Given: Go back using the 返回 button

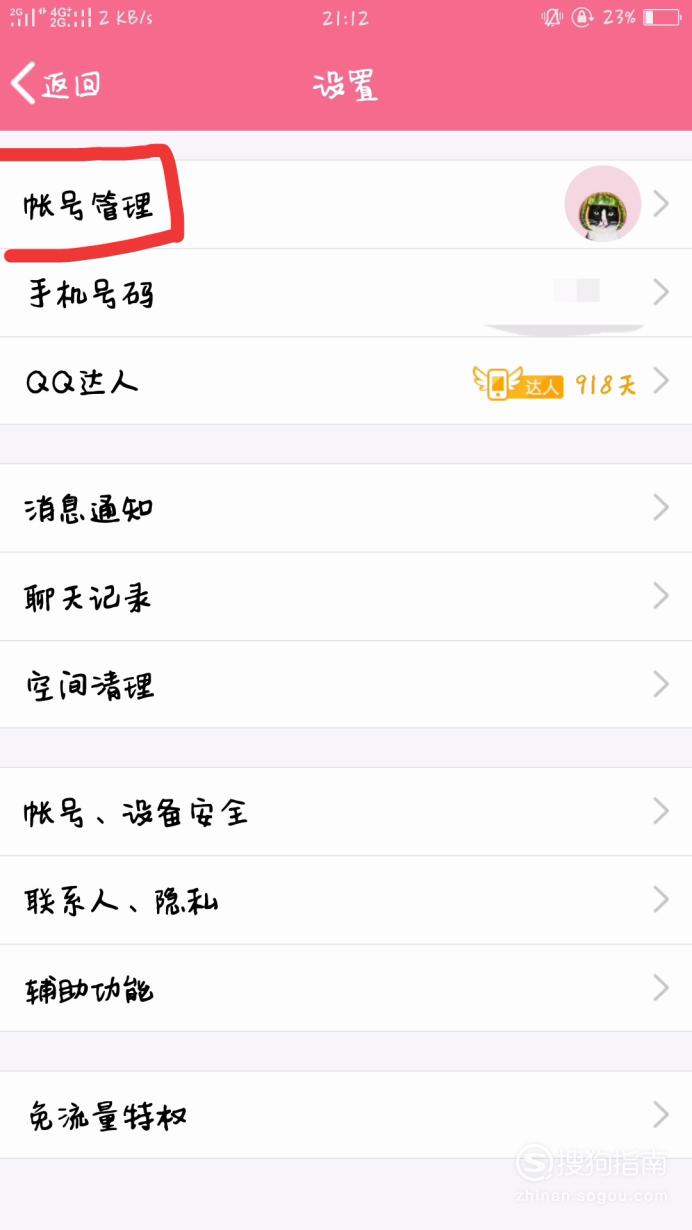Looking at the screenshot, I should pyautogui.click(x=56, y=85).
